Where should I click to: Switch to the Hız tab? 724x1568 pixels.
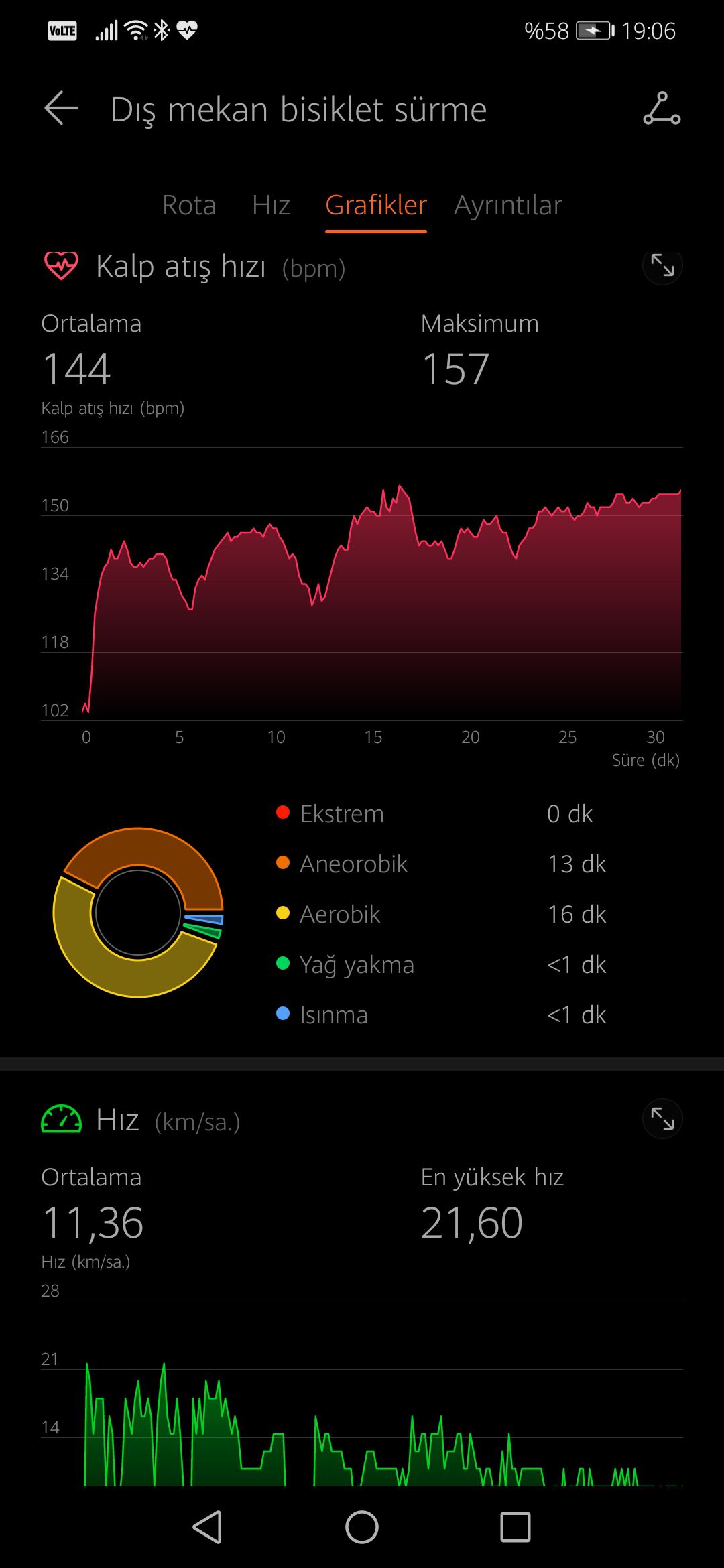(x=271, y=205)
